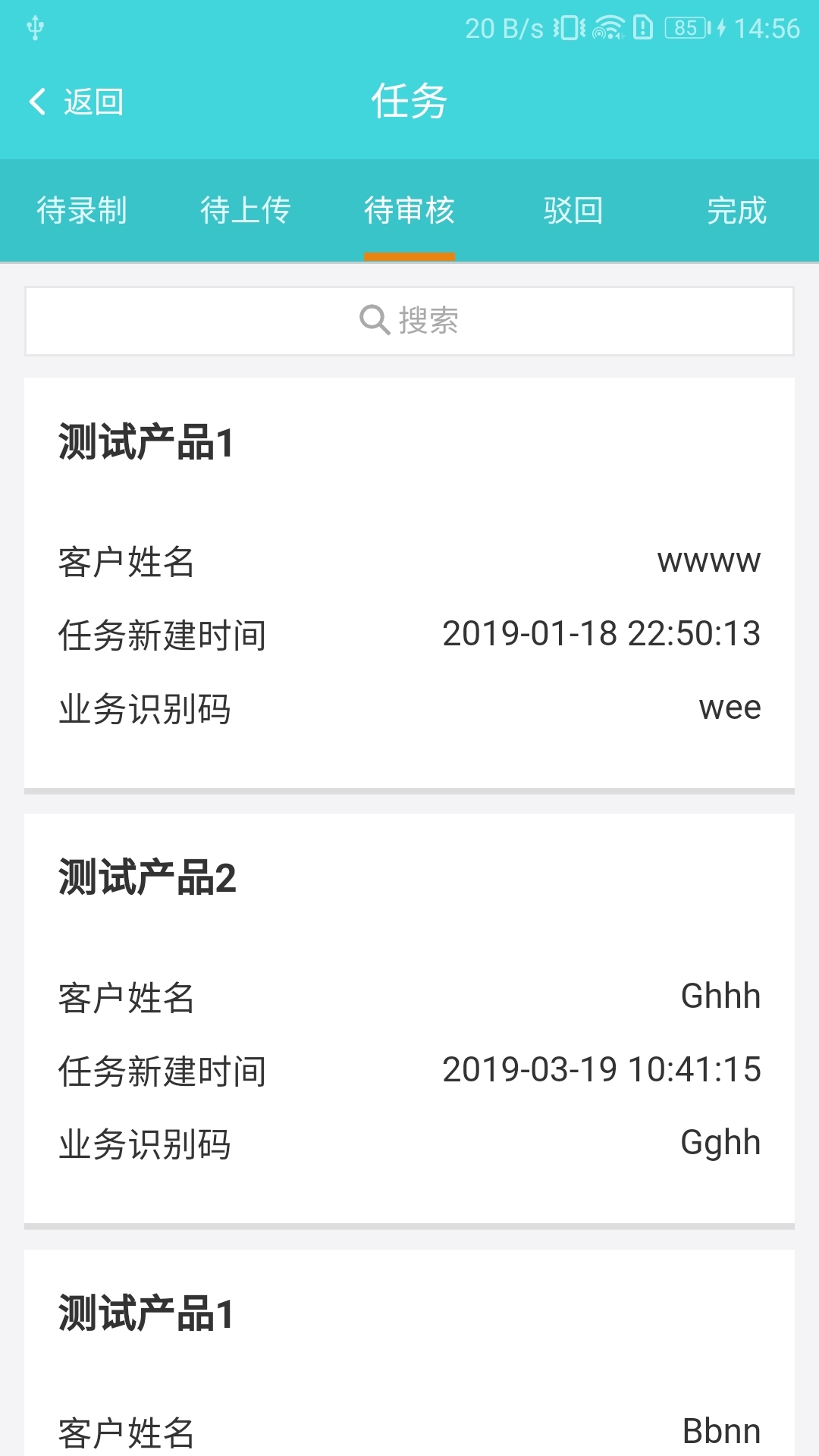Tap the Wi-Fi icon in status bar
The width and height of the screenshot is (819, 1456).
pyautogui.click(x=607, y=27)
